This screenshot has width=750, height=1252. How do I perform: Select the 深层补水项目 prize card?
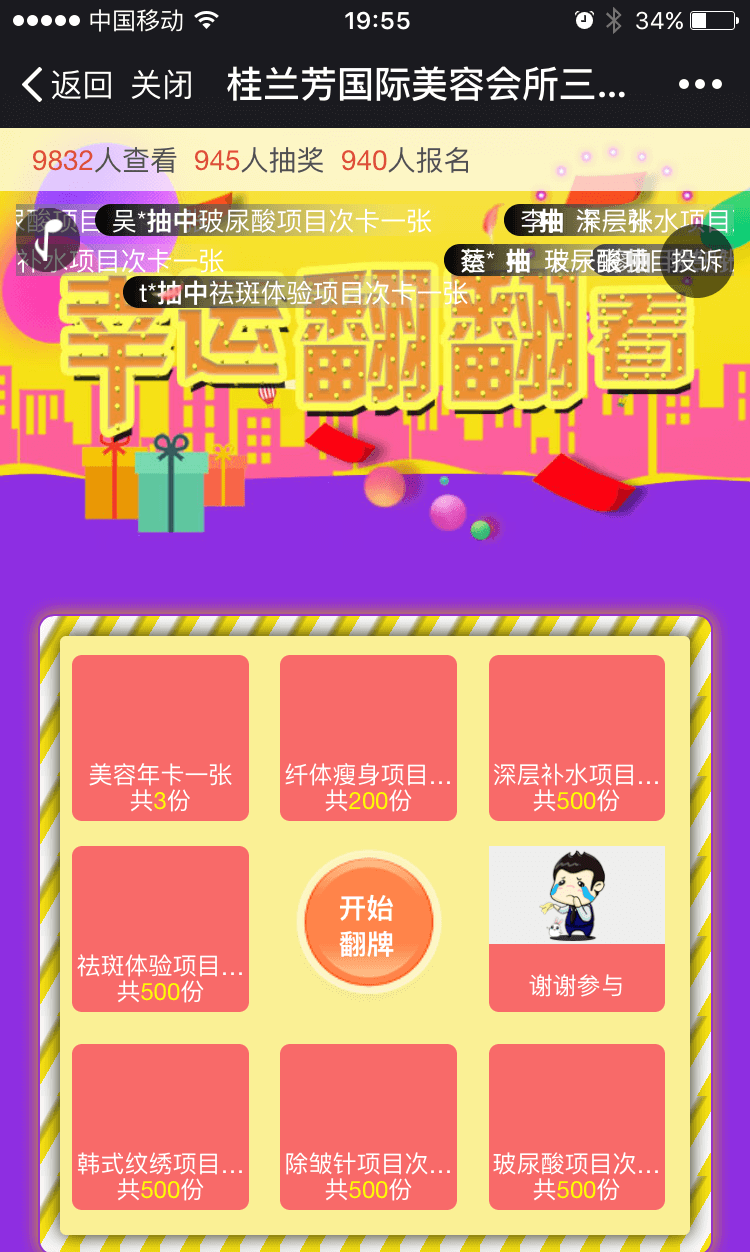click(576, 738)
